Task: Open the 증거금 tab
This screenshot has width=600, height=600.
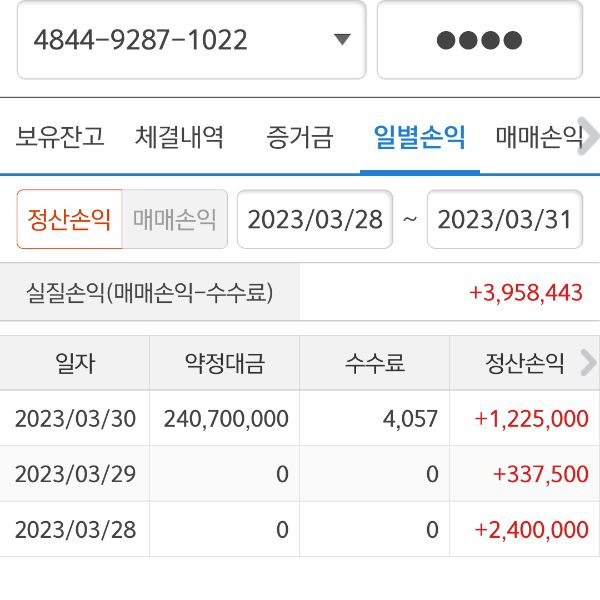Action: click(x=300, y=137)
